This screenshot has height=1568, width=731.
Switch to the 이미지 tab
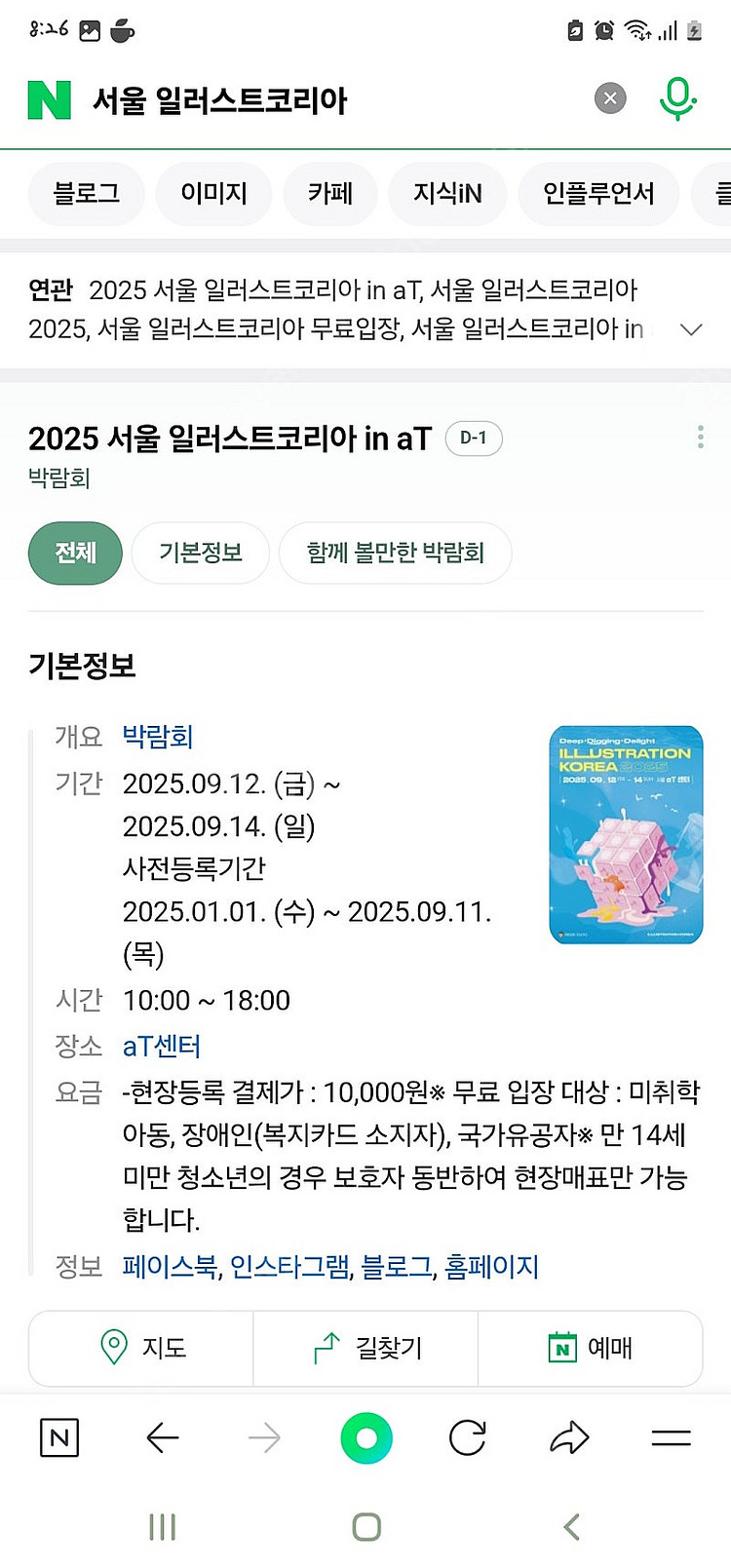pos(214,193)
